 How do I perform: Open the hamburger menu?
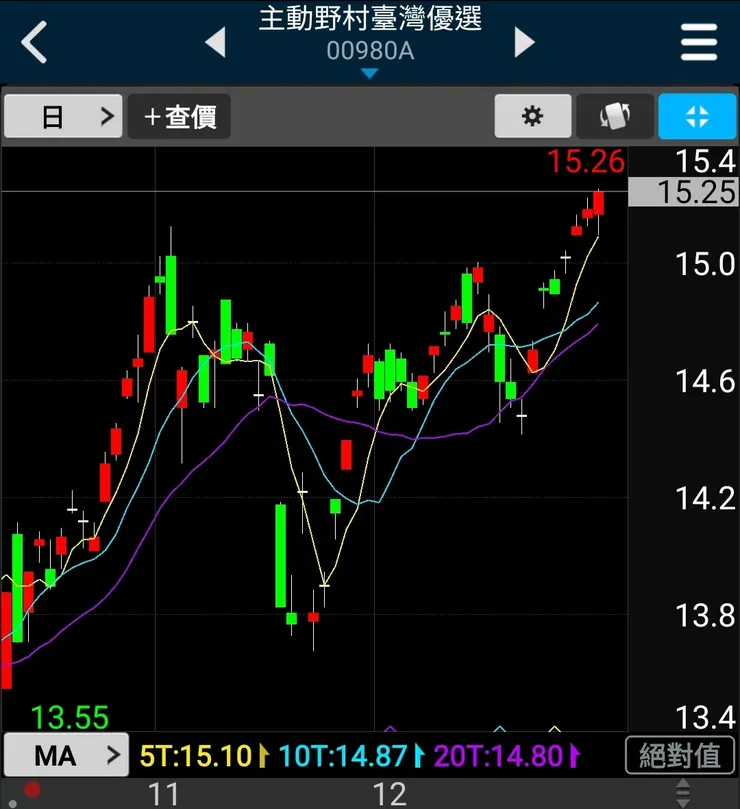(x=699, y=43)
